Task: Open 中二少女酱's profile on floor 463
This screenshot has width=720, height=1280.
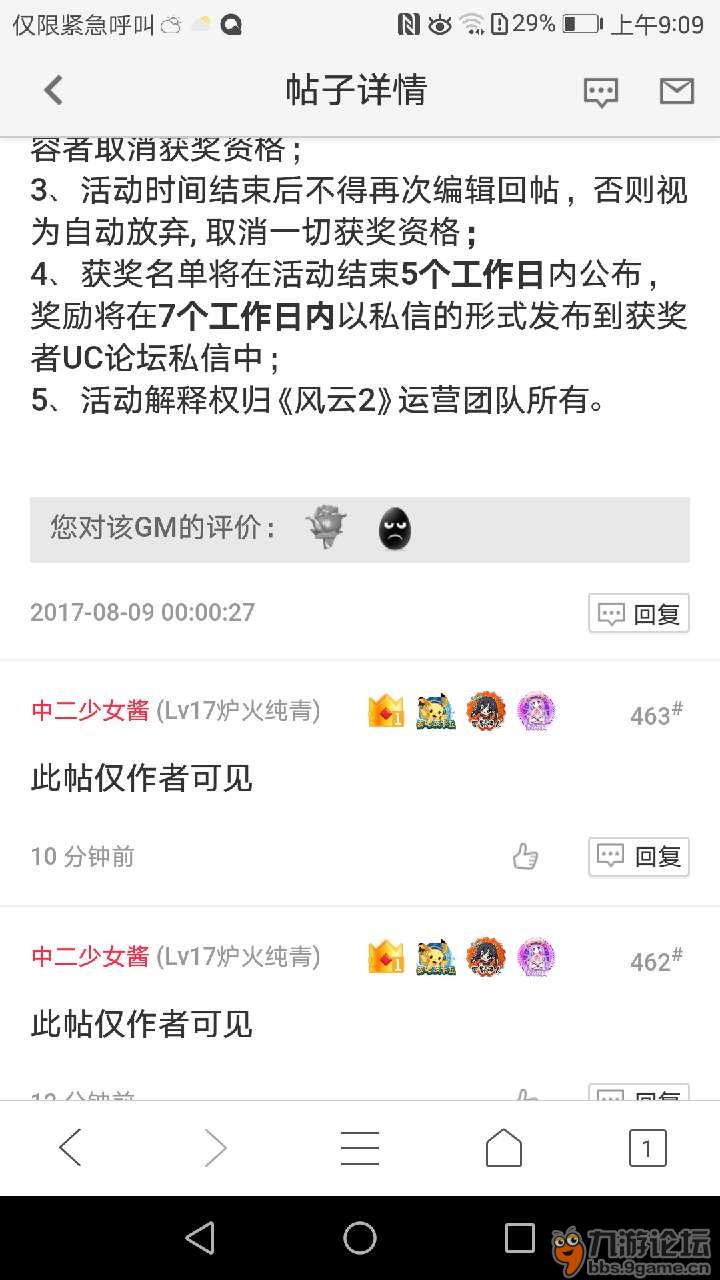Action: click(90, 711)
